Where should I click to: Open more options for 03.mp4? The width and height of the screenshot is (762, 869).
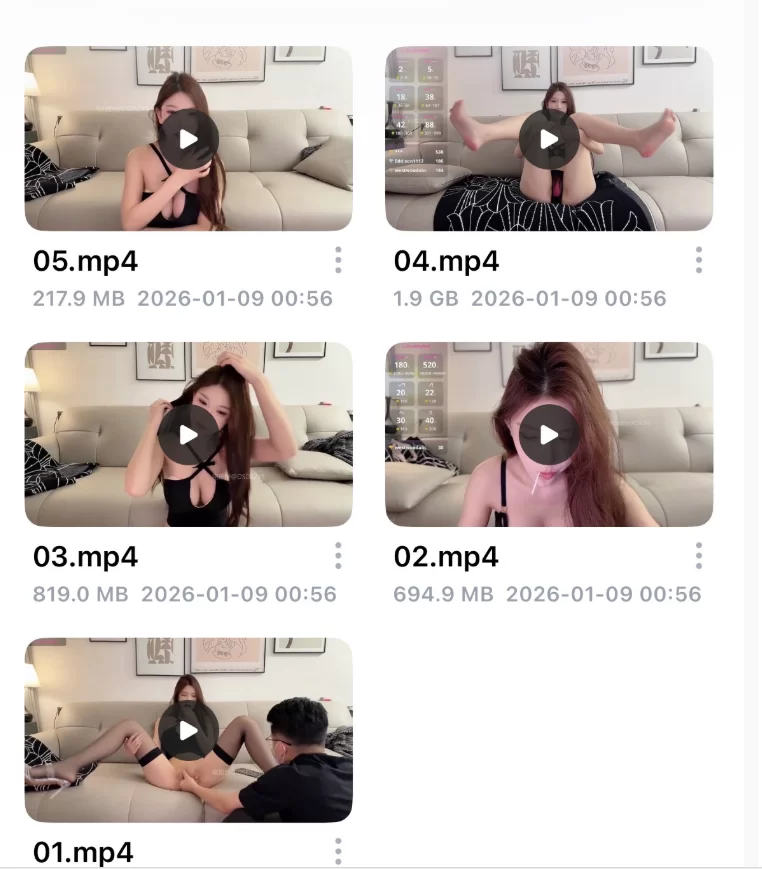point(338,556)
